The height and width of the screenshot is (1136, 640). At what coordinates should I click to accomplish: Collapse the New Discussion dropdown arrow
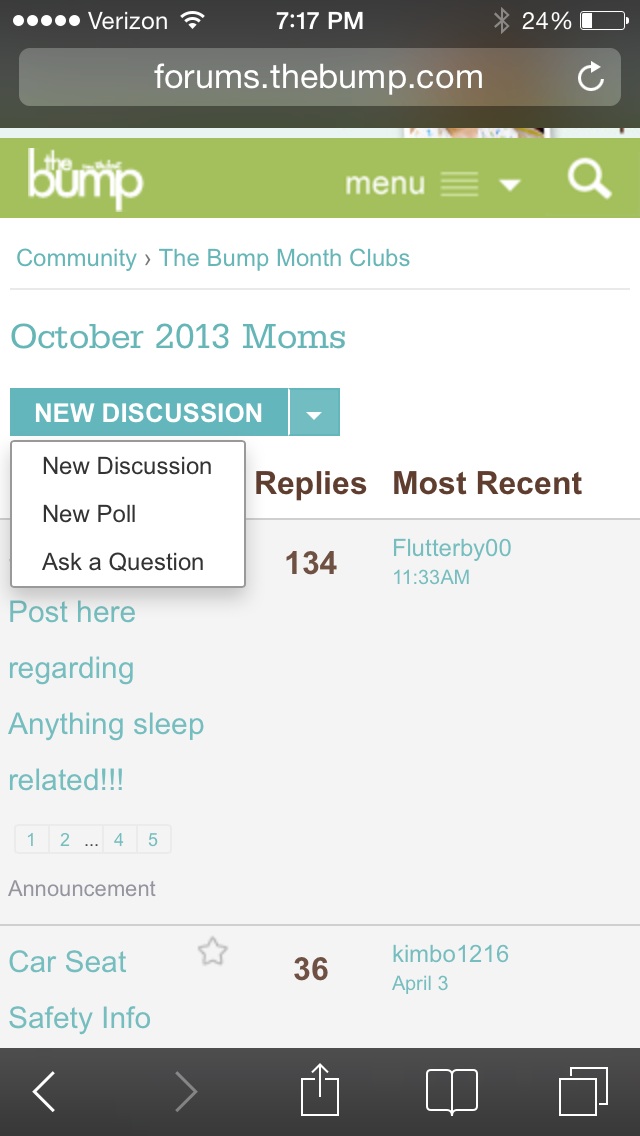[314, 413]
